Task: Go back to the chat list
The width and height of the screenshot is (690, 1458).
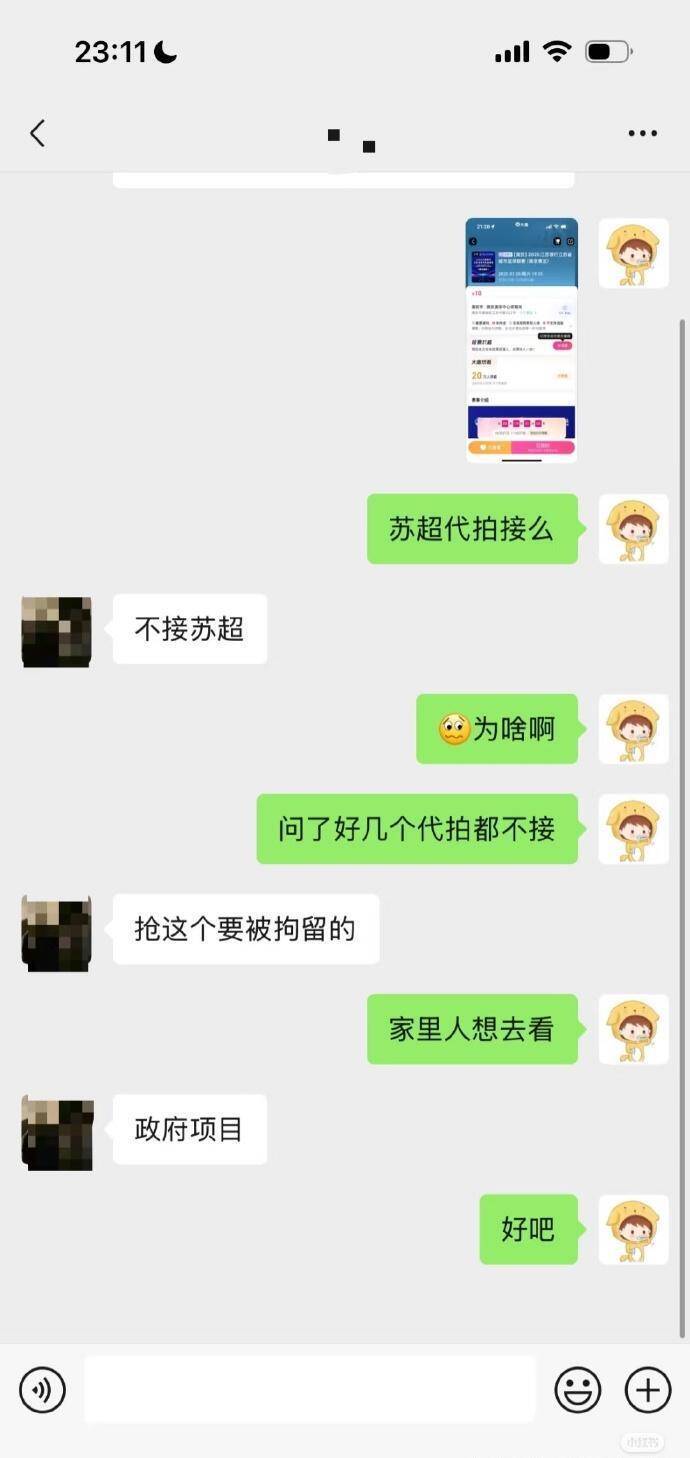Action: (38, 133)
